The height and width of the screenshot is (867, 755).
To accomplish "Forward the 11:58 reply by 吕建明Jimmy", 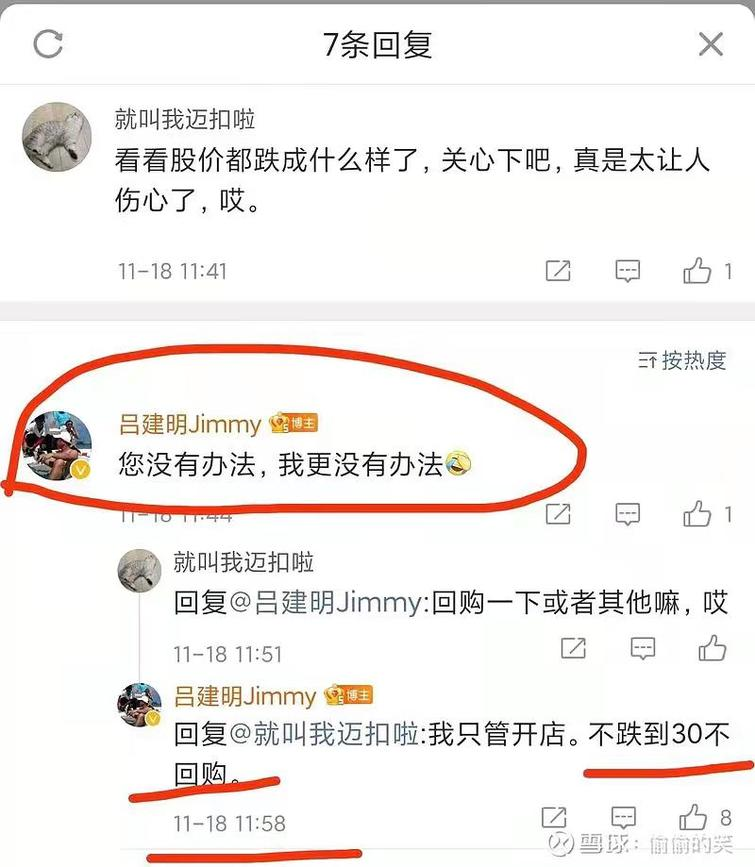I will click(554, 817).
